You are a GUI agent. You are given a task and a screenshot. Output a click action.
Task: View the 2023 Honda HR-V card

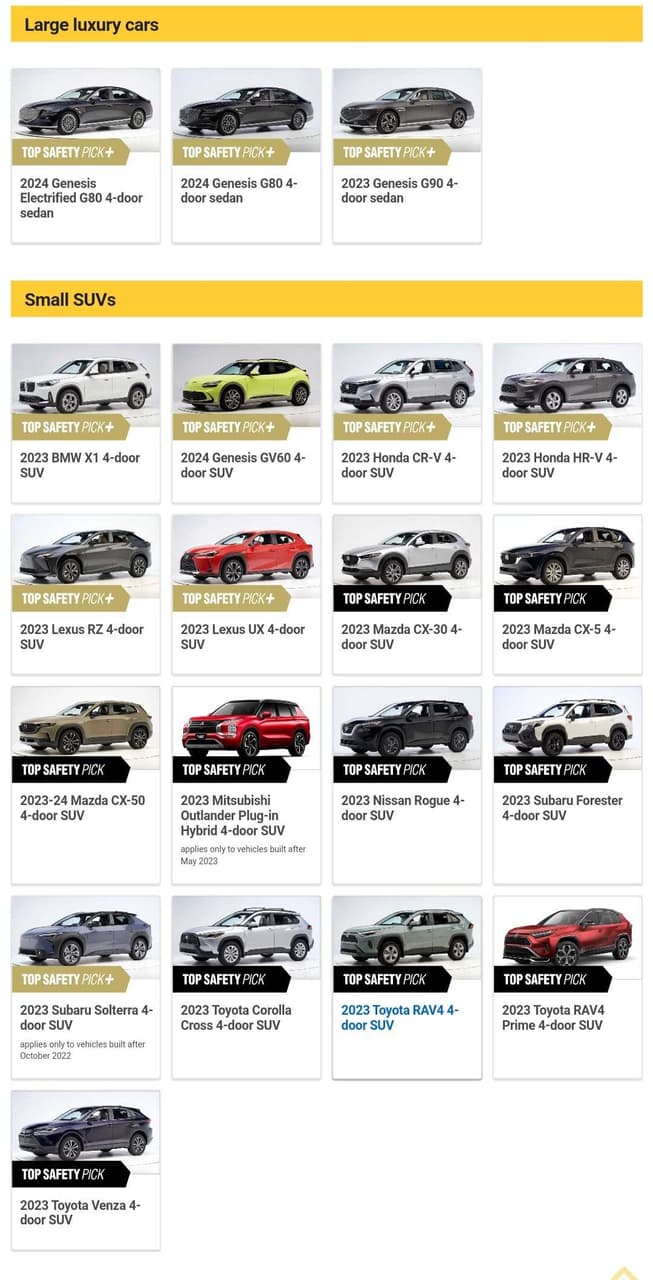pos(567,425)
